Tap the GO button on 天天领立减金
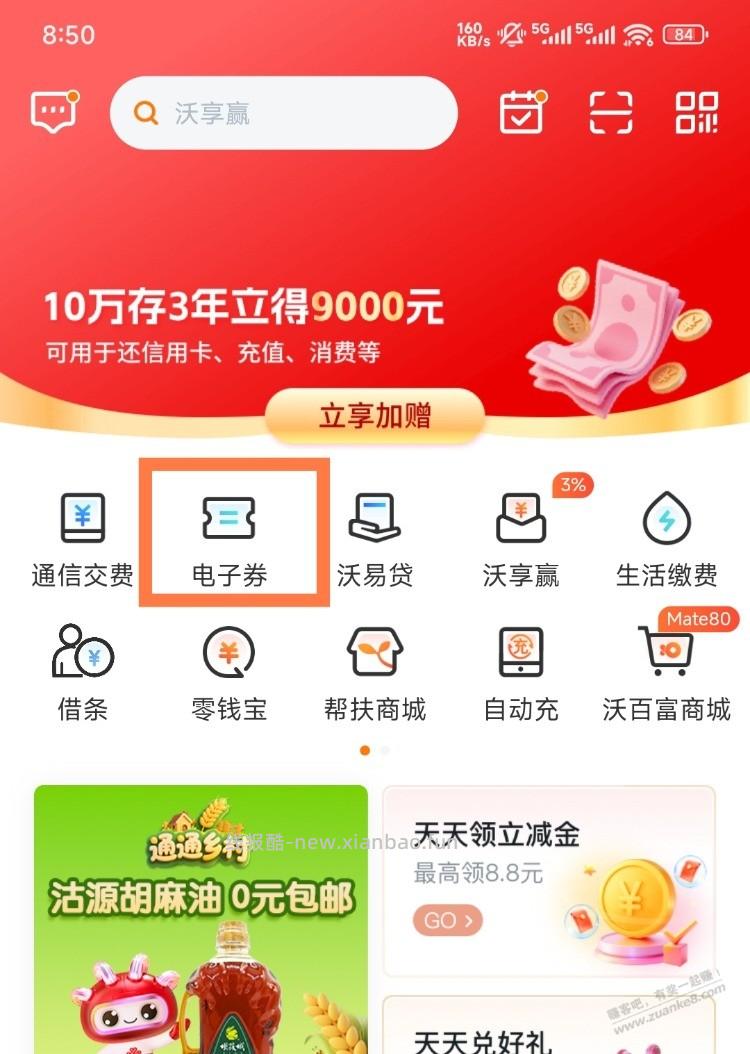The image size is (750, 1054). click(446, 920)
